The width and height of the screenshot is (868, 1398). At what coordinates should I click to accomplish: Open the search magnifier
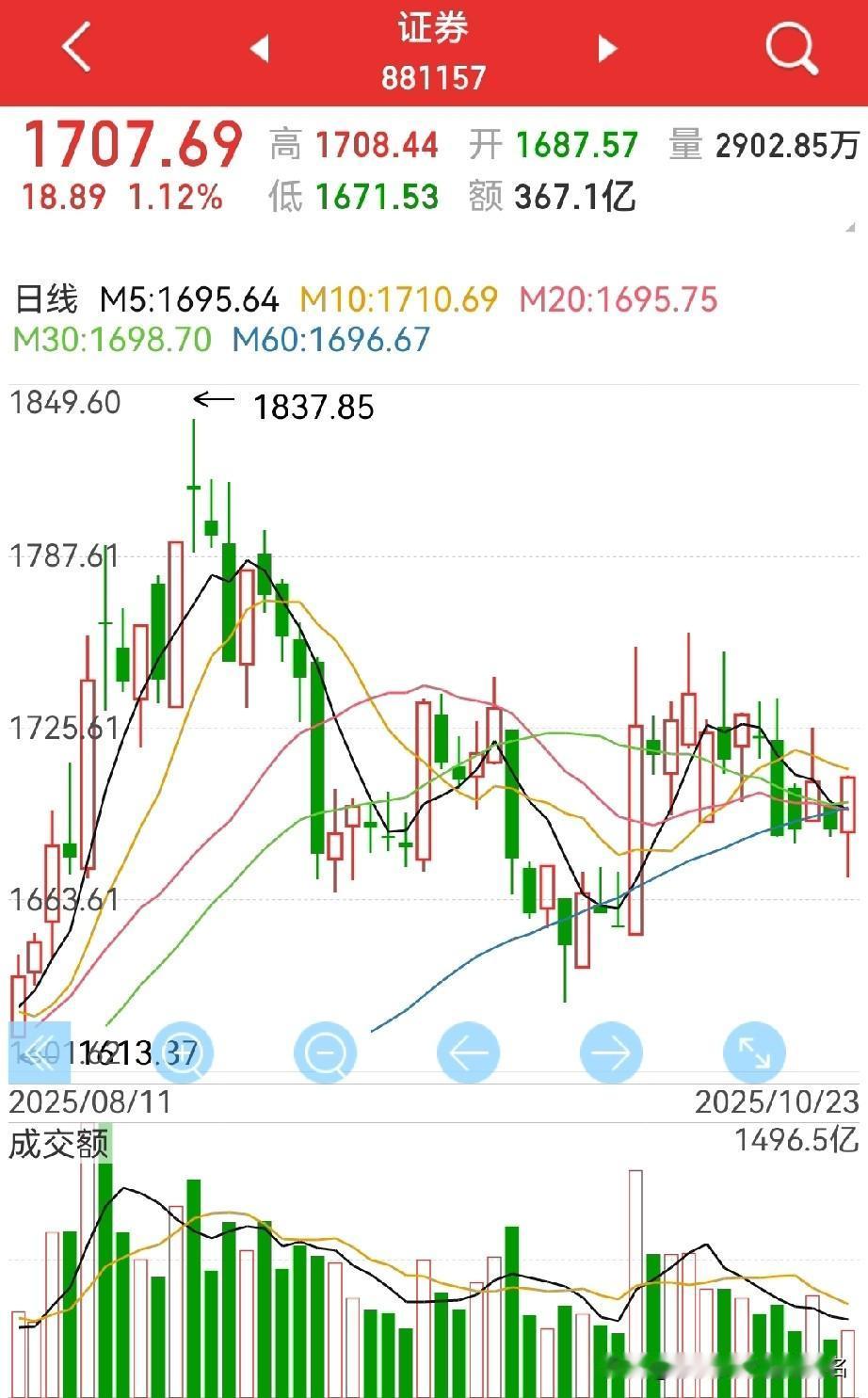pos(790,47)
